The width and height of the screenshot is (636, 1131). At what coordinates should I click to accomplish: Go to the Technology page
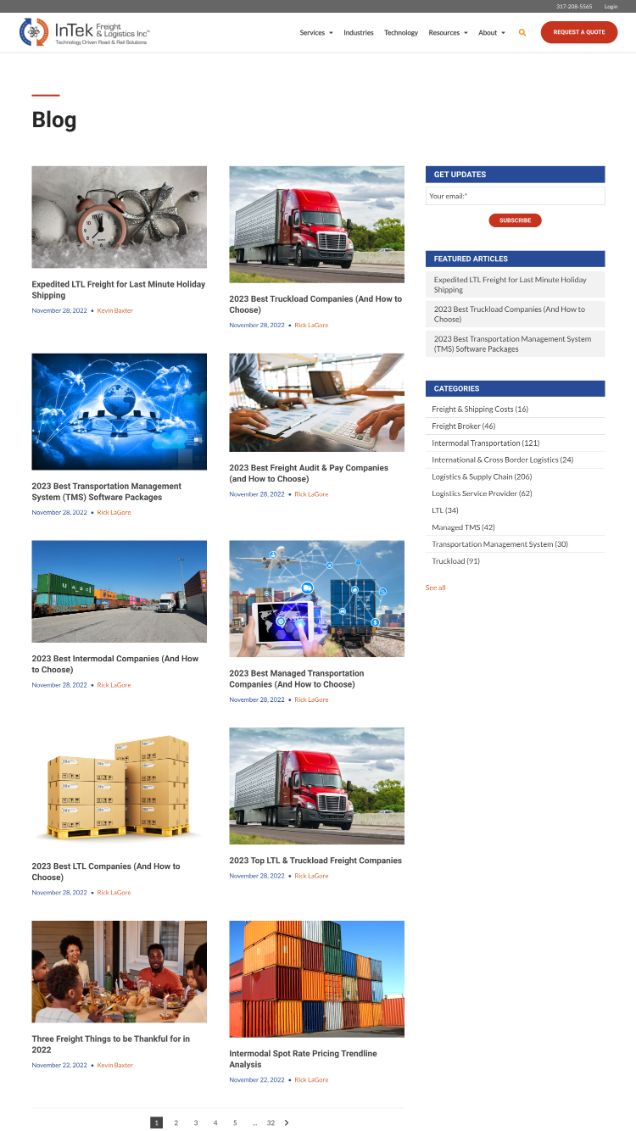coord(401,32)
